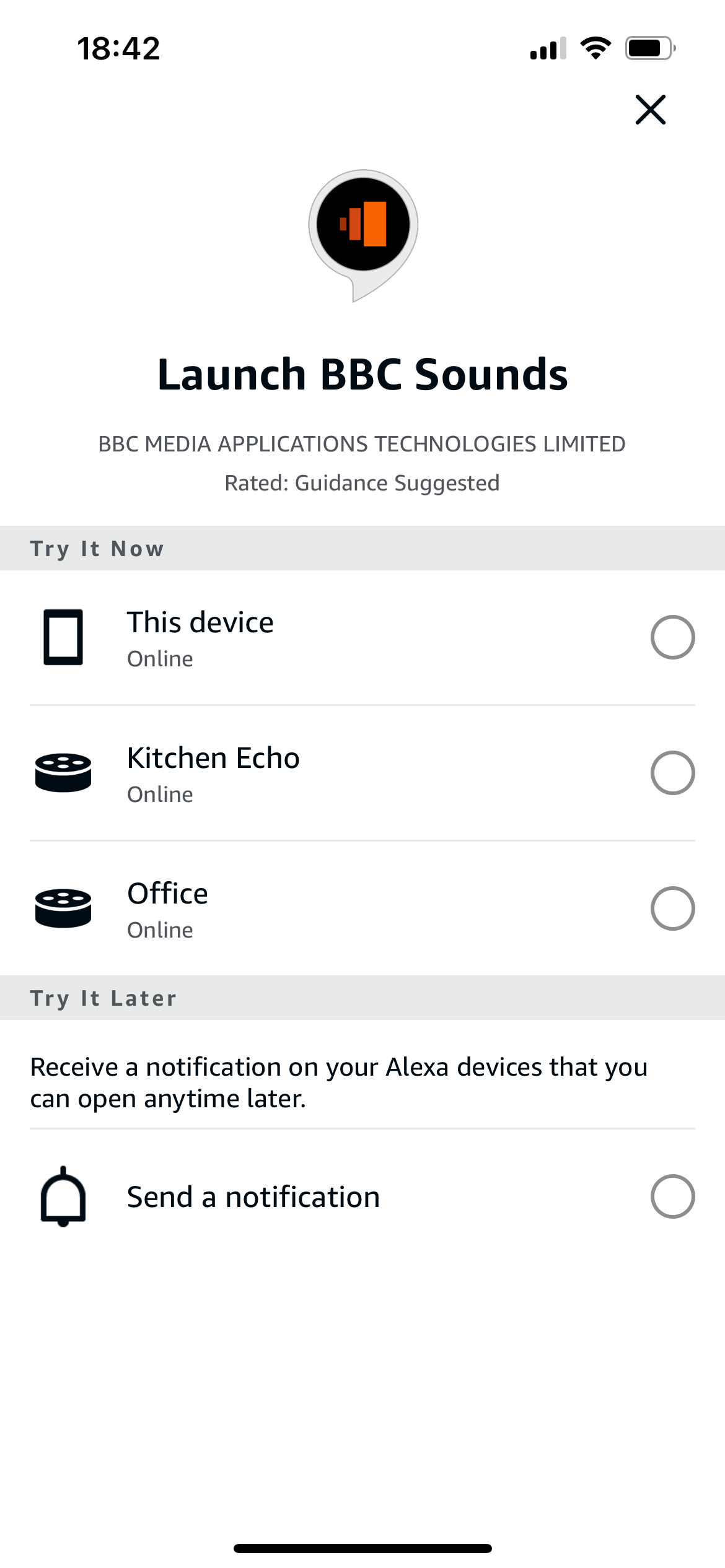The image size is (725, 1568).
Task: Select This device to try now
Action: click(672, 637)
